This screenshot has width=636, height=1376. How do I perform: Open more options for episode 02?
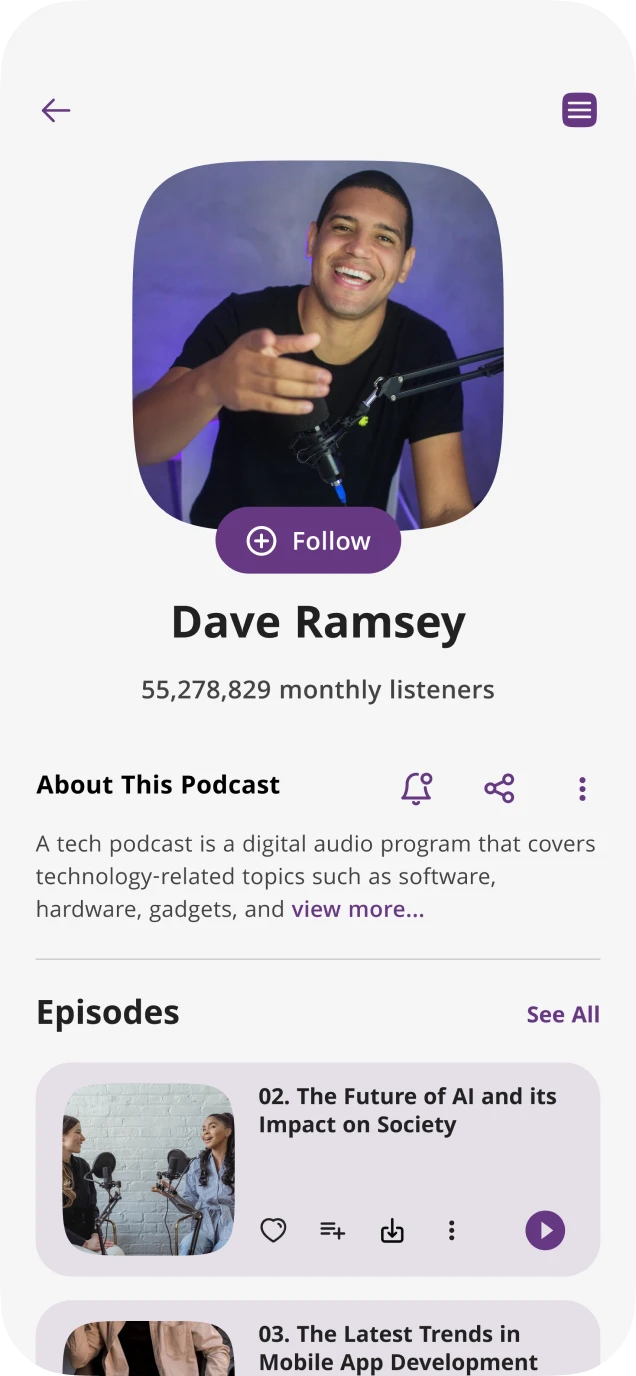451,1230
